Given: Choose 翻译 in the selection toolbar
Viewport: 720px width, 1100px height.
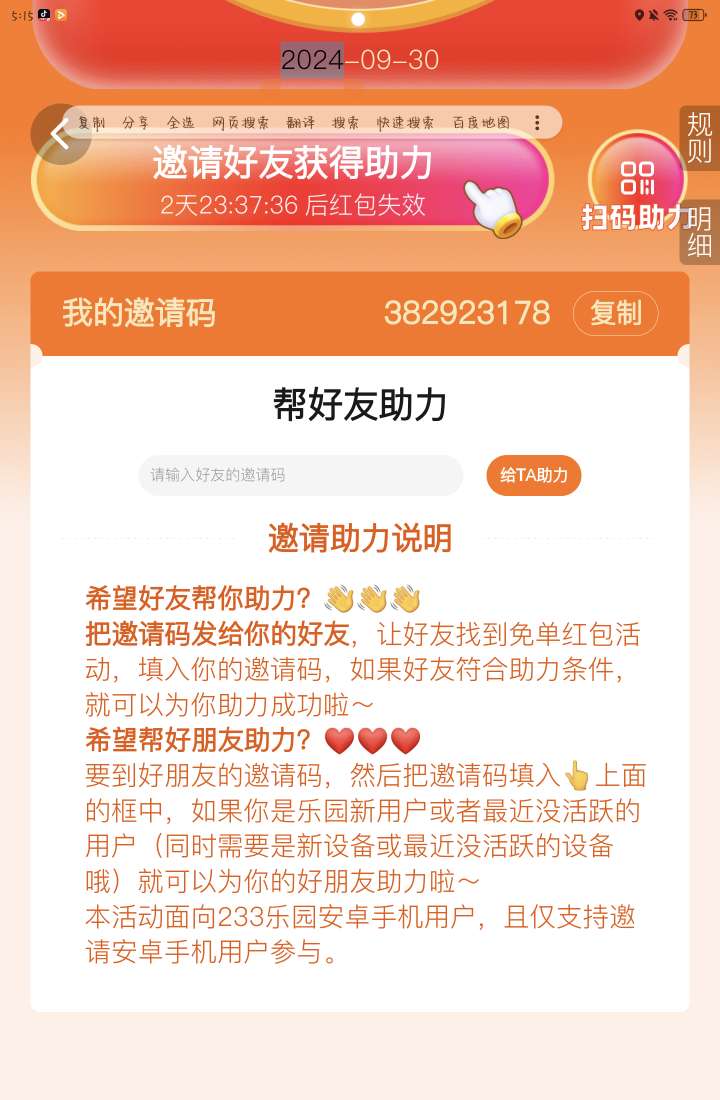Looking at the screenshot, I should click(x=300, y=122).
